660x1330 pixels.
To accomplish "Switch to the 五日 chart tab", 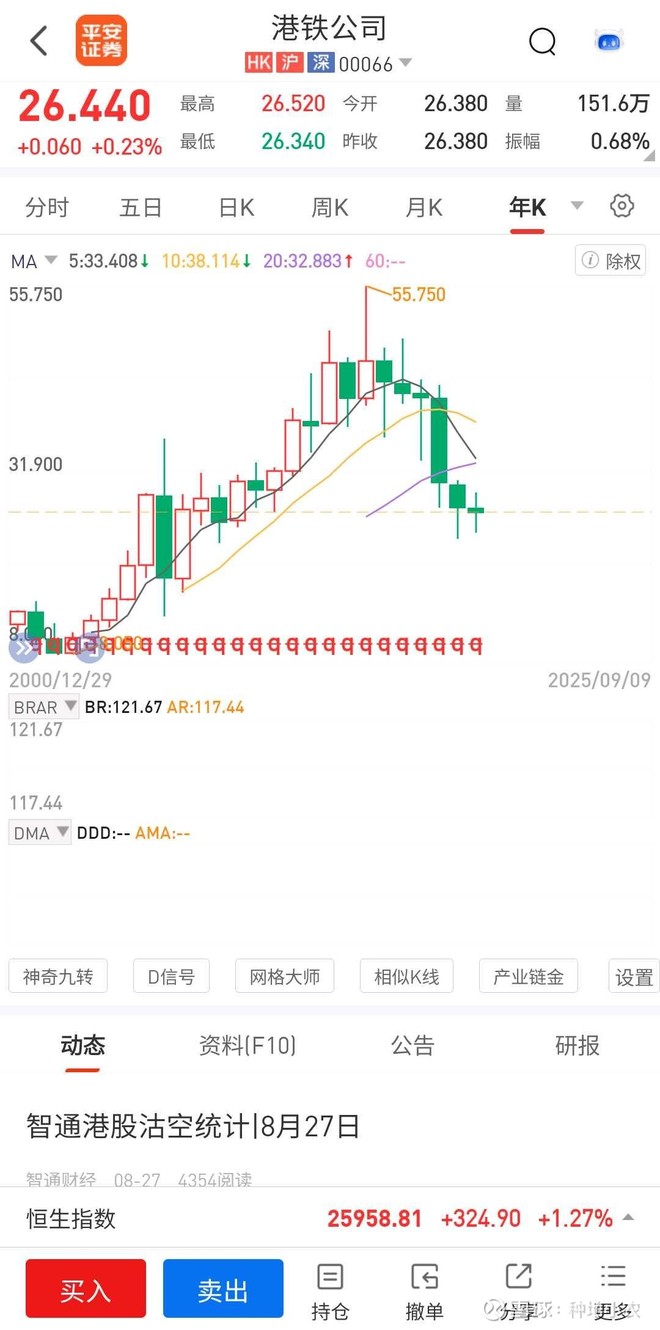I will pyautogui.click(x=141, y=207).
